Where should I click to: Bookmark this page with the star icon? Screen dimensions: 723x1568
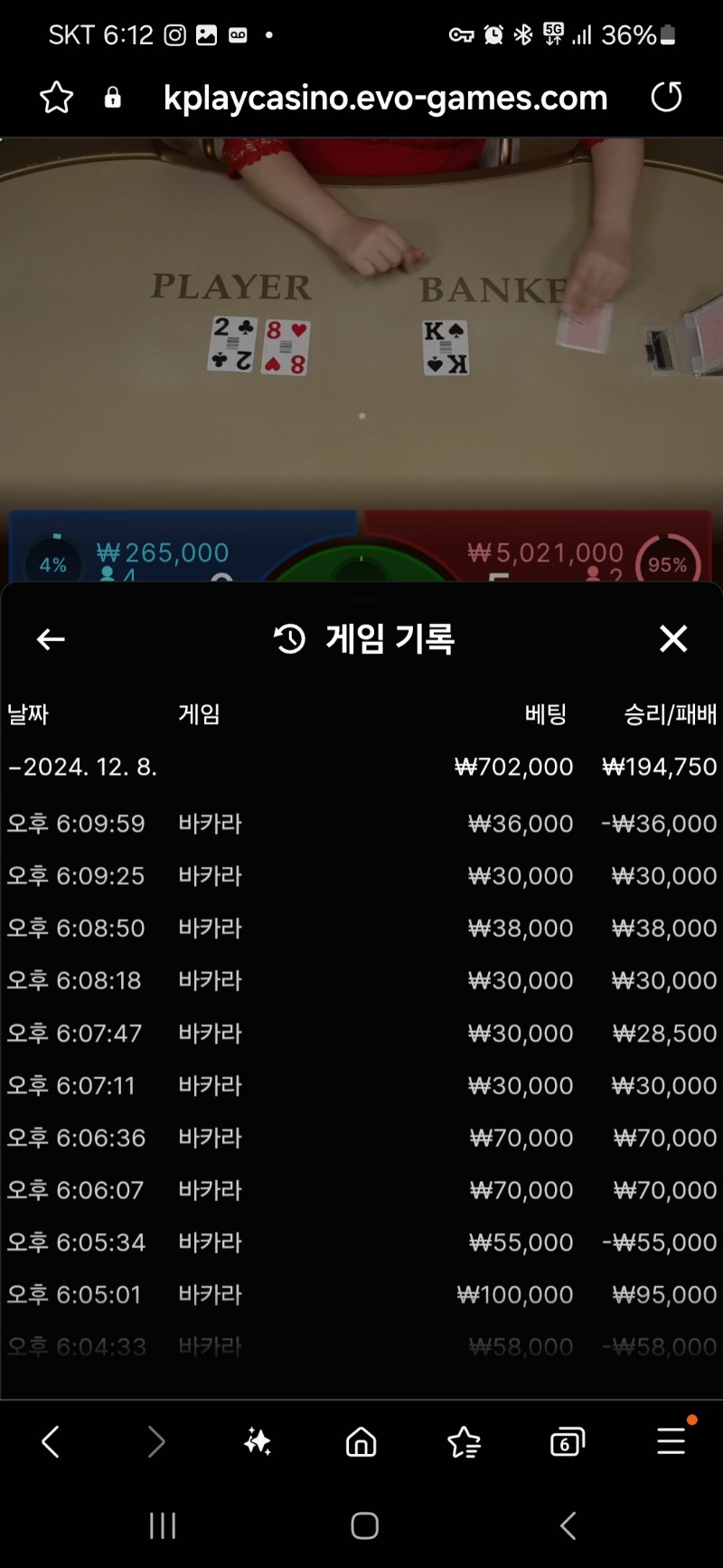[x=56, y=97]
